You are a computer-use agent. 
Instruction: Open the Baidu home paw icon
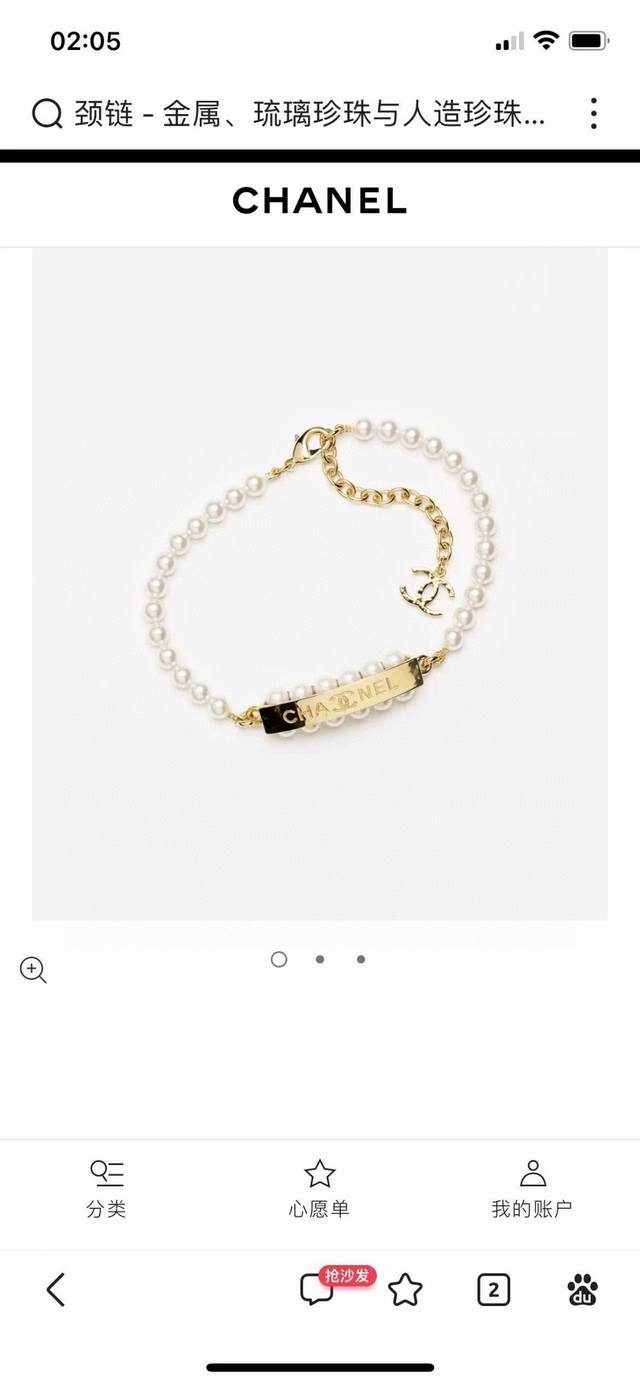coord(583,1290)
